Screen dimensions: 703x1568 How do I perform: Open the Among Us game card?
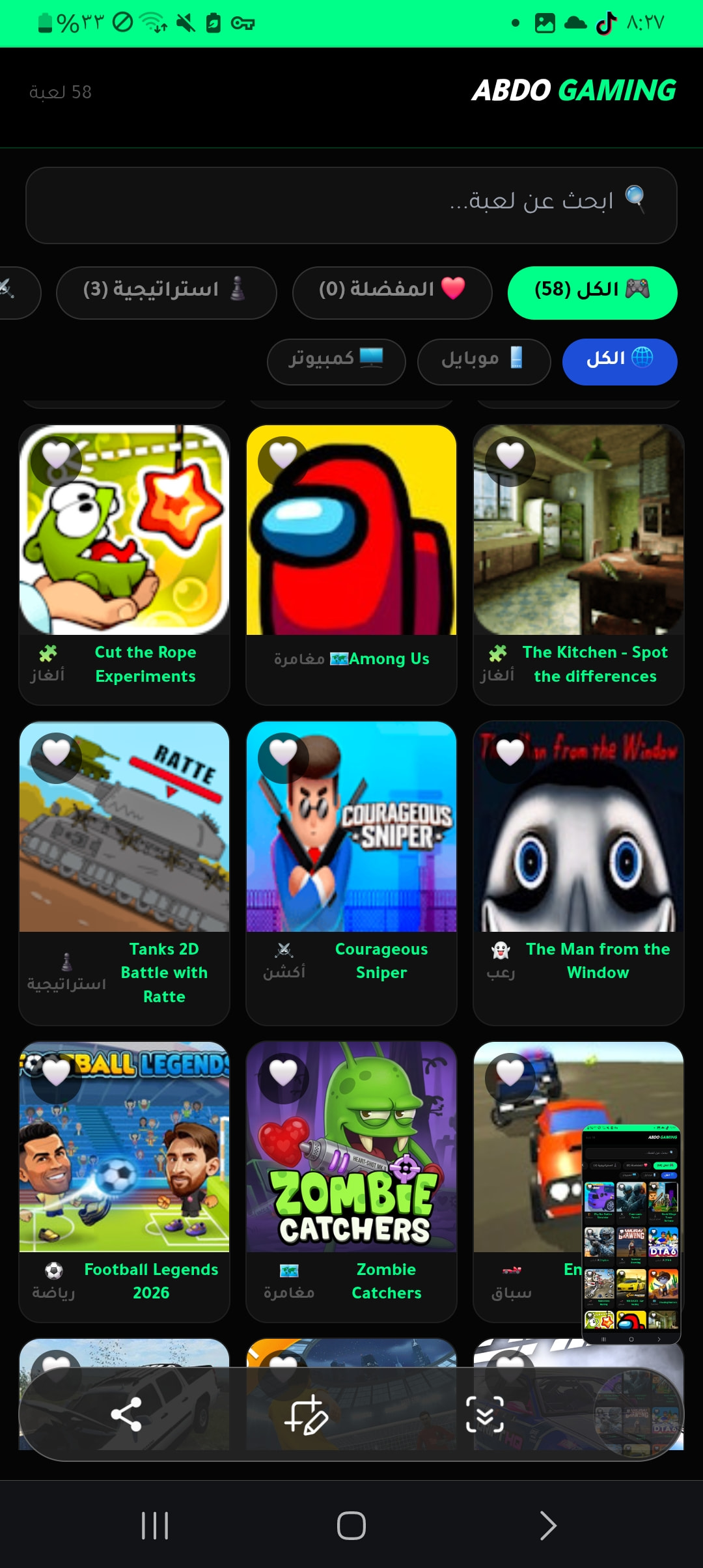351,565
